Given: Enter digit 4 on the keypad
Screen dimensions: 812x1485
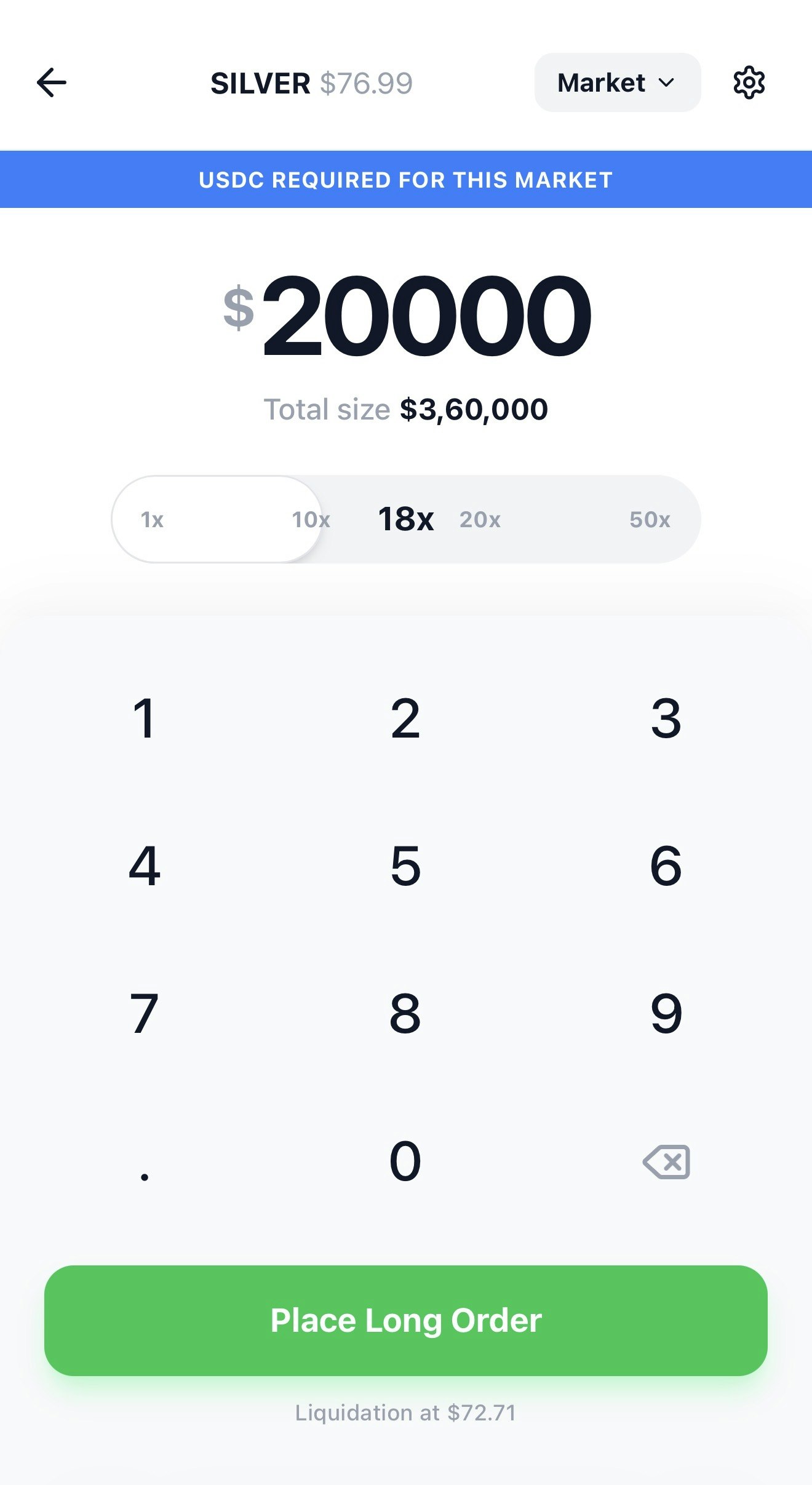Looking at the screenshot, I should point(145,866).
